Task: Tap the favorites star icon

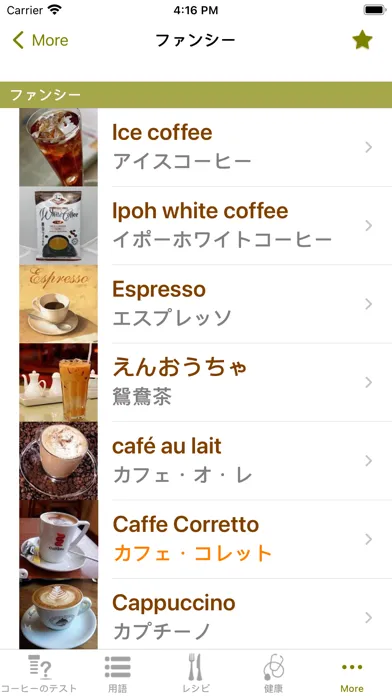Action: (362, 40)
